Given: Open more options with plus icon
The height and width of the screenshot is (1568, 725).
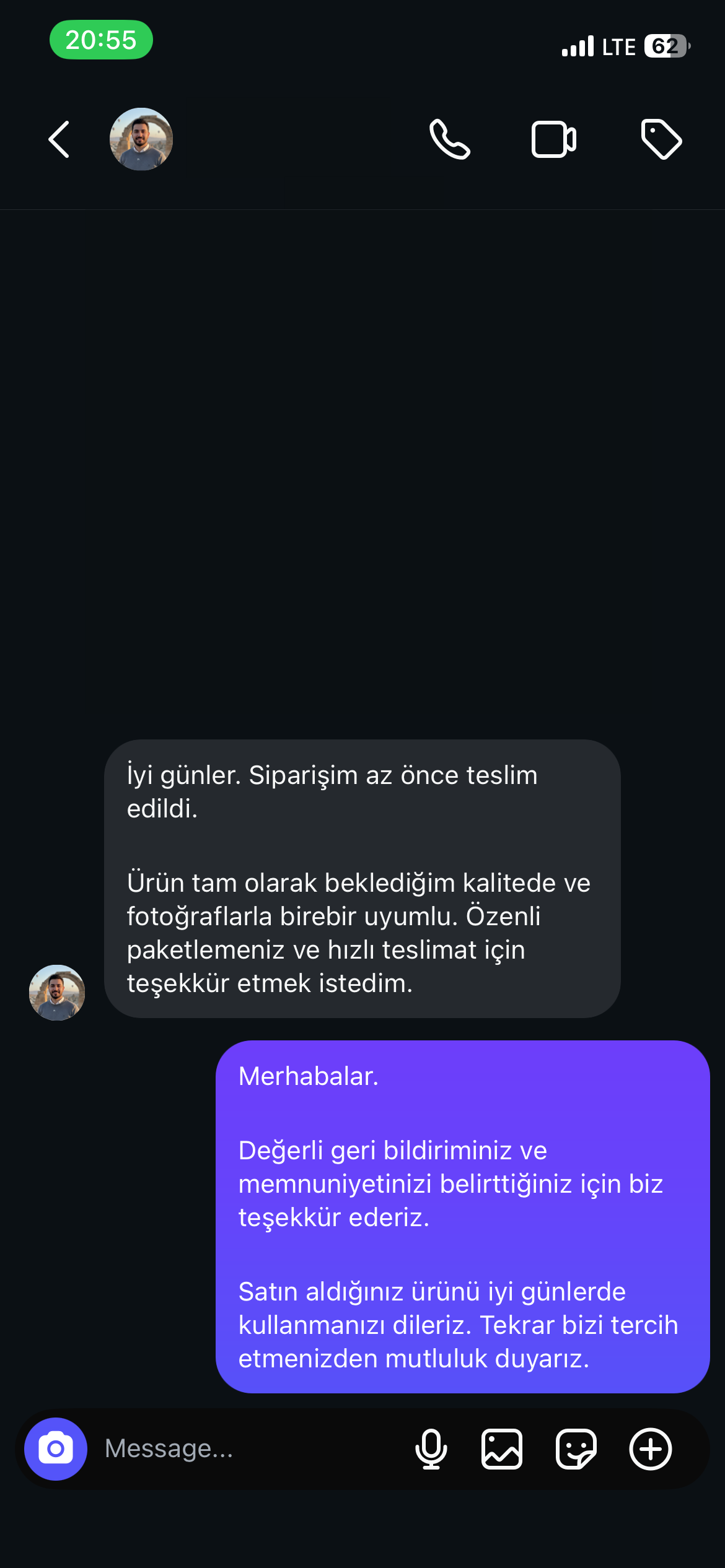Looking at the screenshot, I should [x=650, y=1448].
